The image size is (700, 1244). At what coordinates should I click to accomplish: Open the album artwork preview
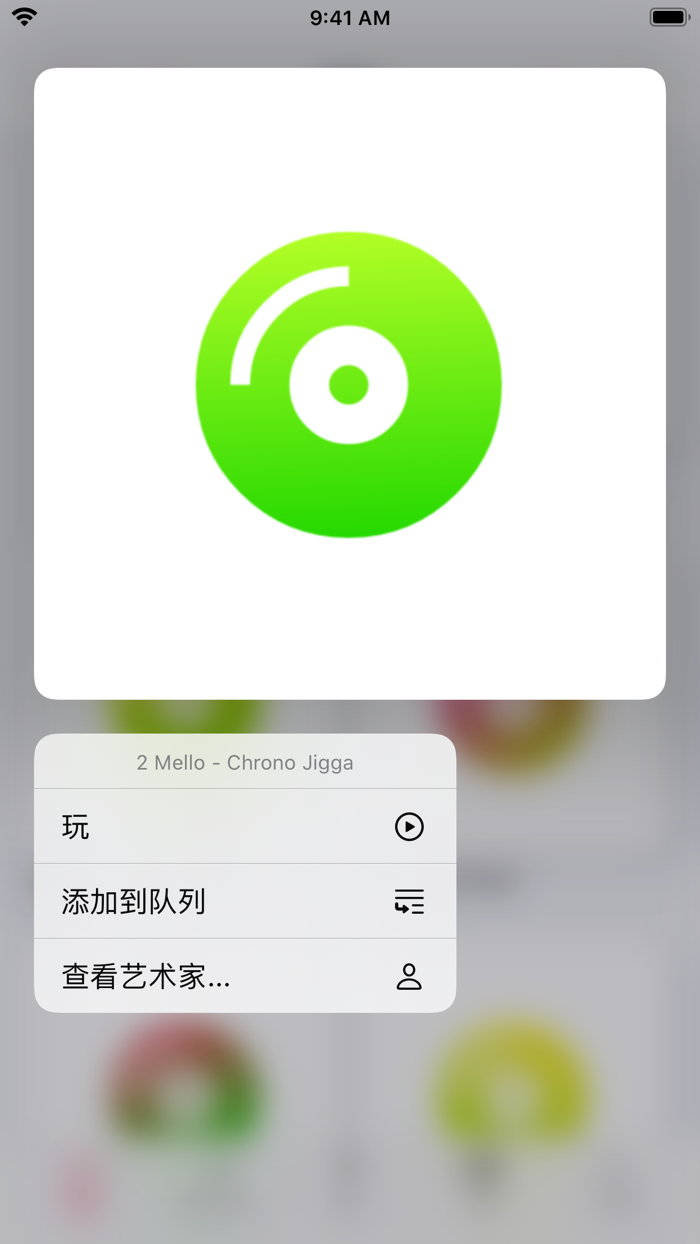(350, 384)
